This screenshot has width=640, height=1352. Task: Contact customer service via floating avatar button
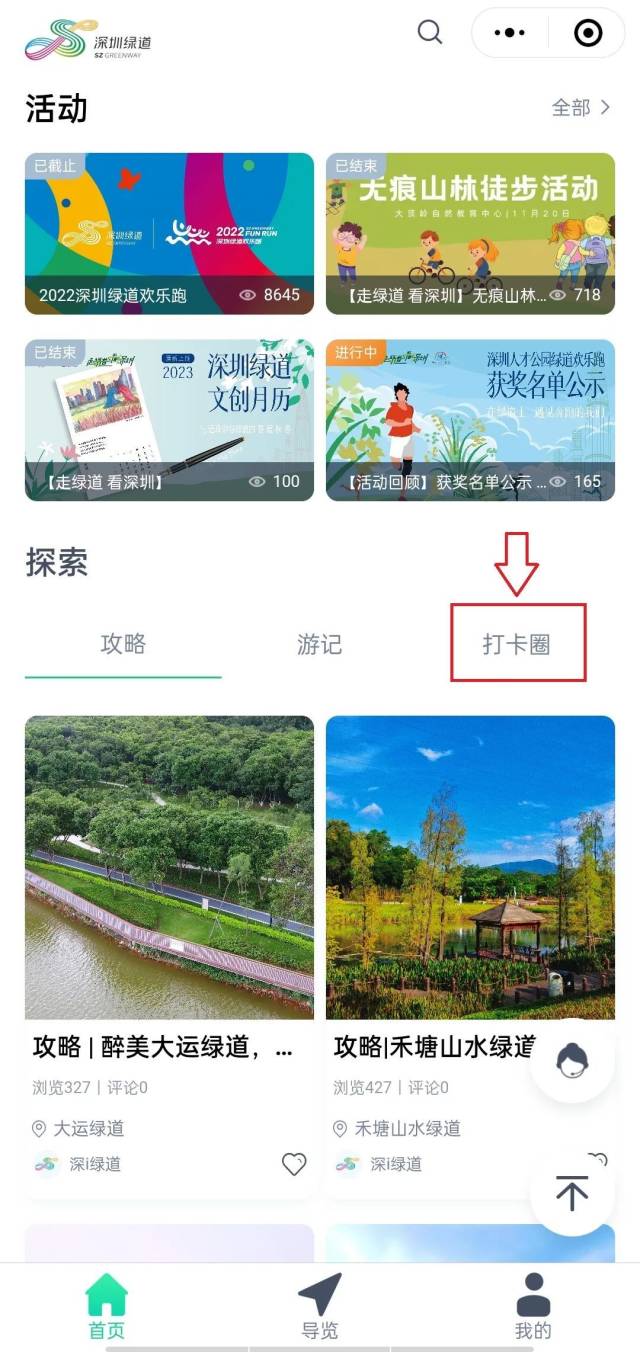pos(572,1062)
